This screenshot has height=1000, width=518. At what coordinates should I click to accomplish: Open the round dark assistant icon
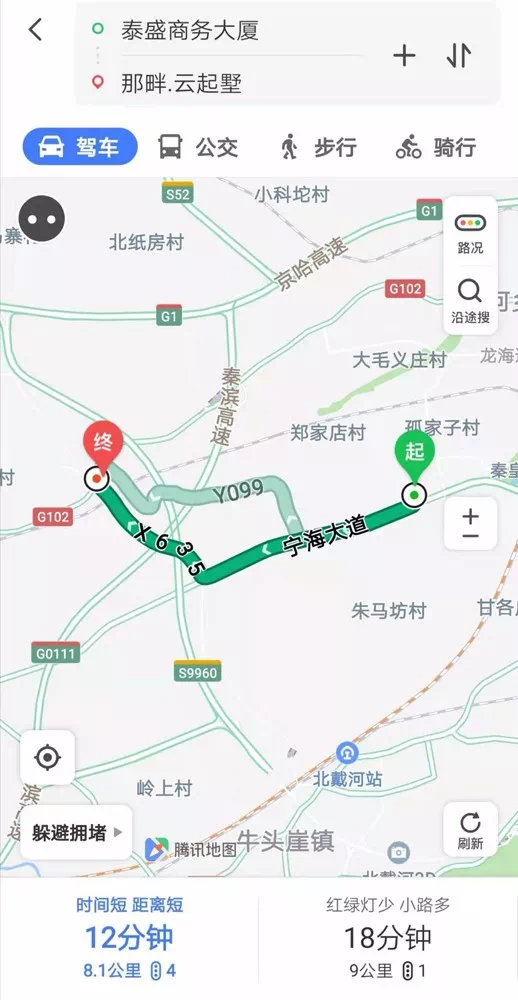pyautogui.click(x=41, y=219)
